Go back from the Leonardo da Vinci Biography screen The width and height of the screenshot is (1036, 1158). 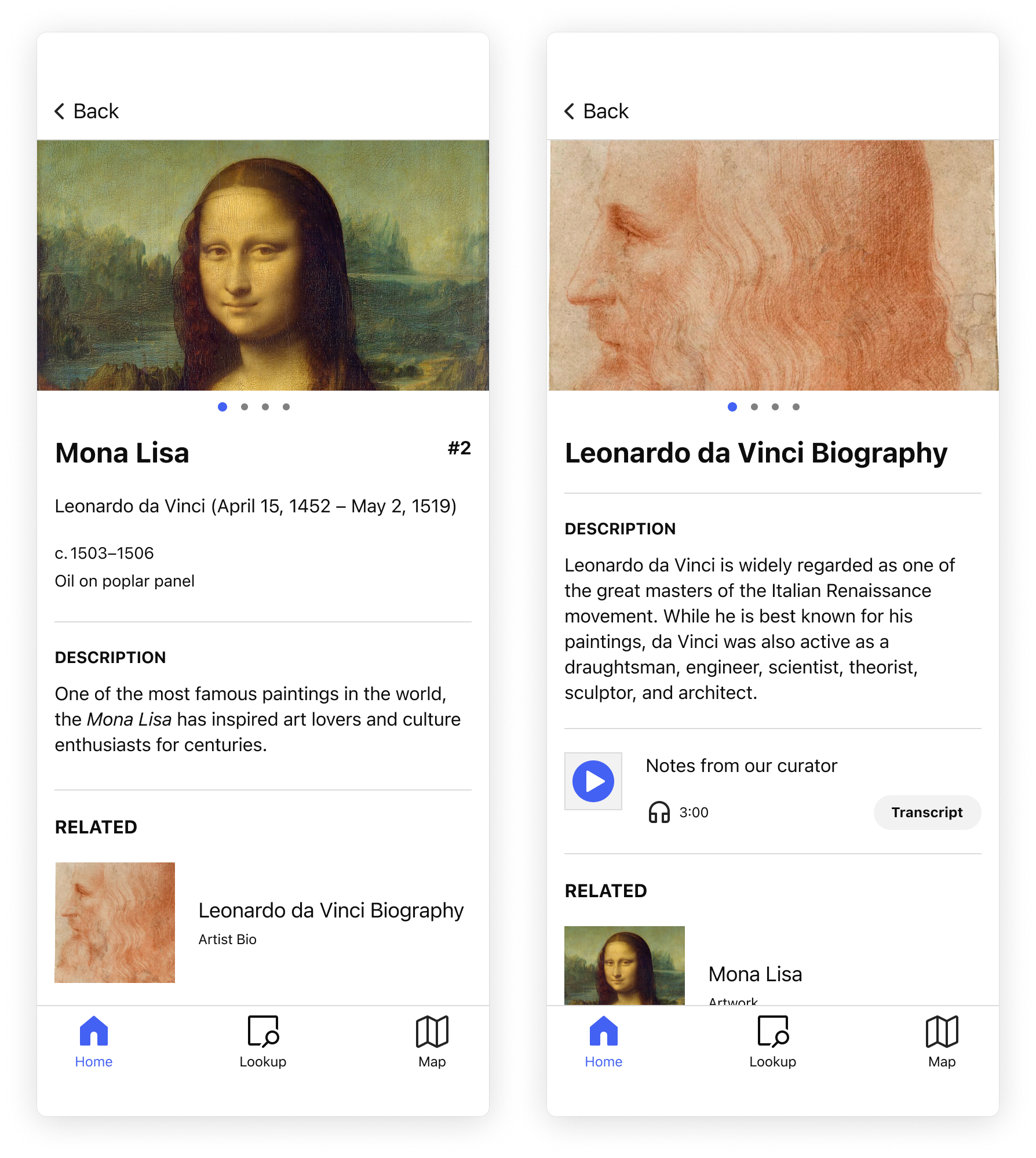pyautogui.click(x=597, y=111)
